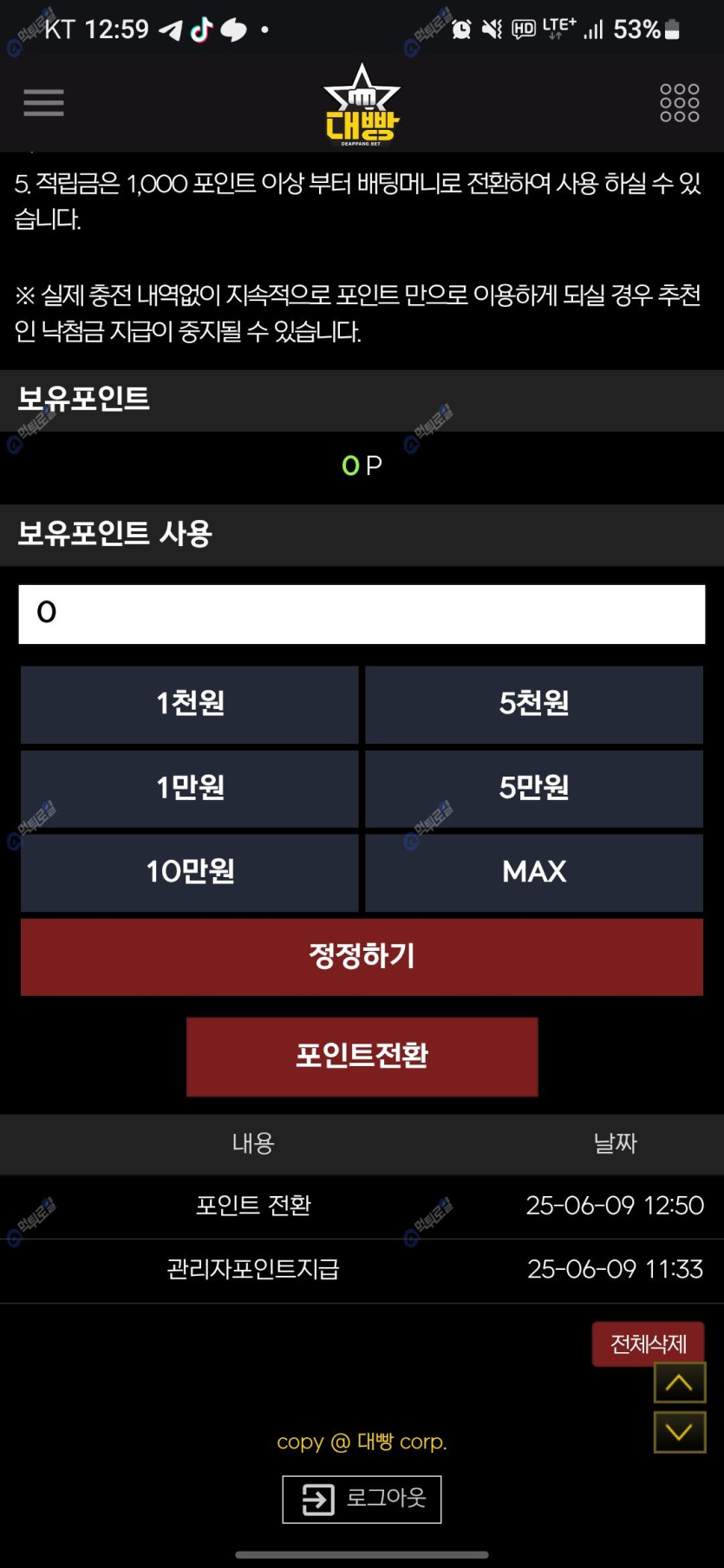The image size is (724, 1568).
Task: Open the hamburger side menu
Action: pos(43,102)
